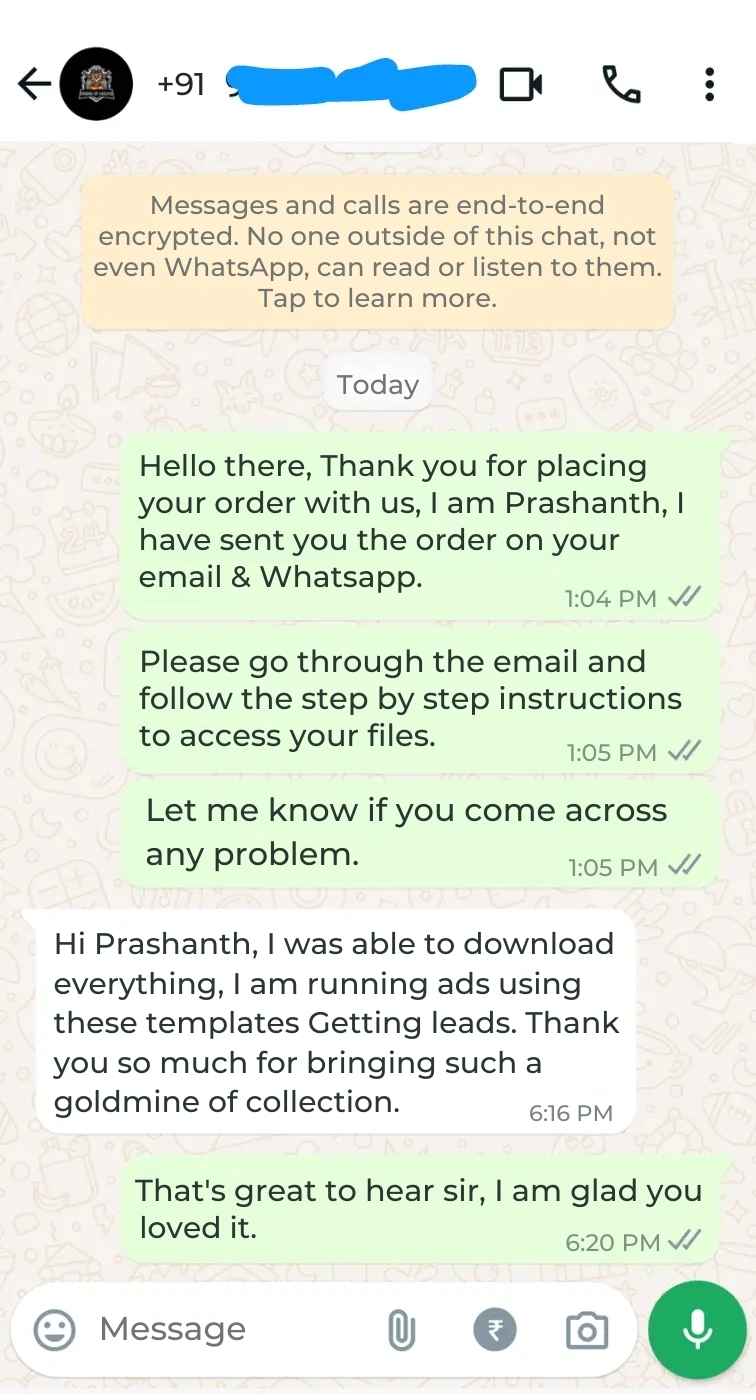Tap the green microphone voice message button

point(697,1330)
